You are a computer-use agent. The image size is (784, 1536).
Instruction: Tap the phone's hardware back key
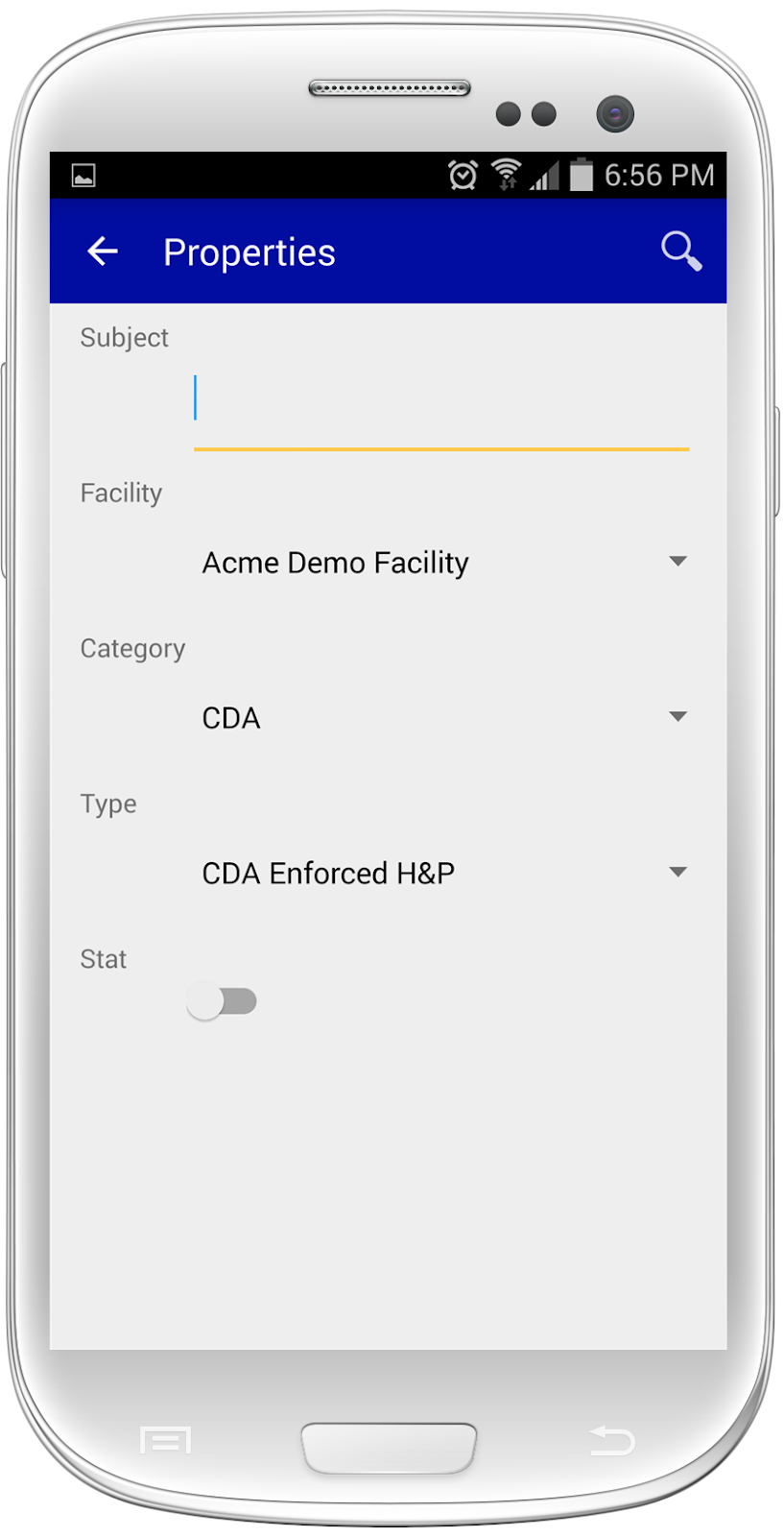click(x=611, y=1441)
